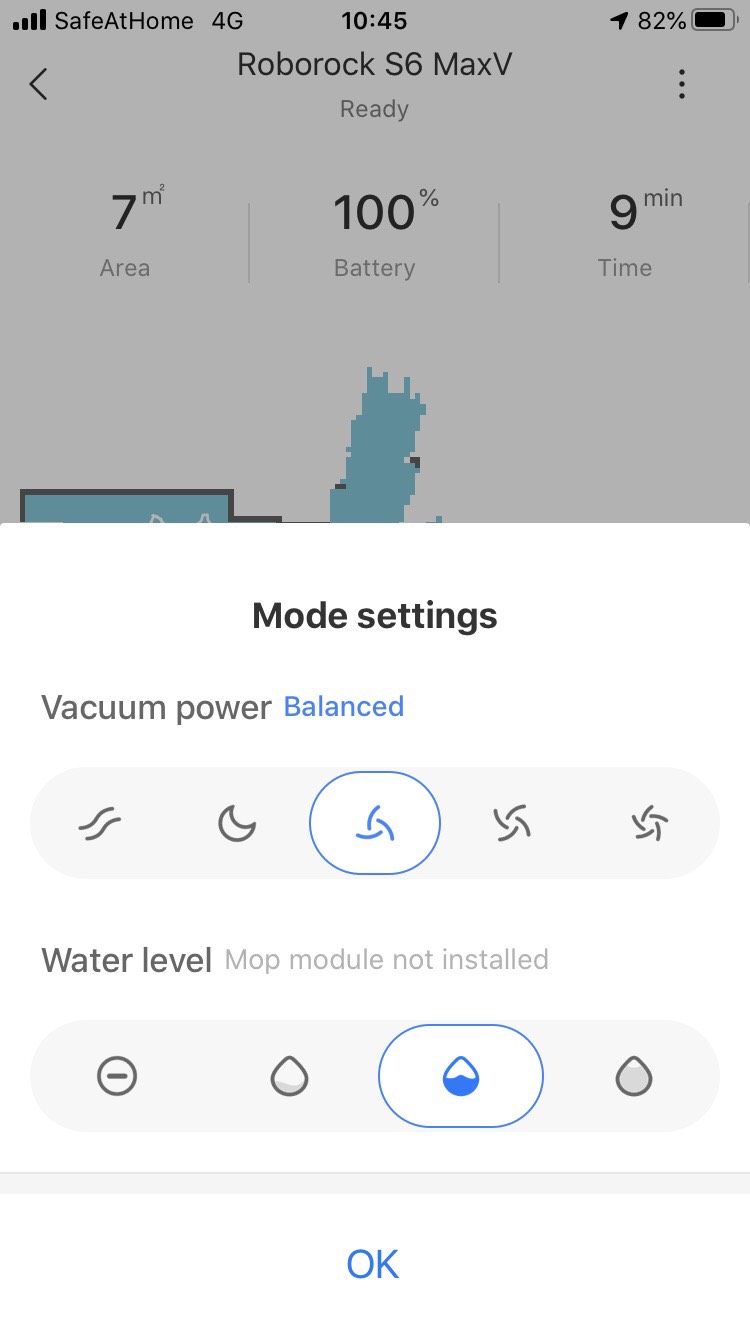The height and width of the screenshot is (1334, 750).
Task: Select the Balanced three-blade fan mode
Action: pyautogui.click(x=375, y=823)
